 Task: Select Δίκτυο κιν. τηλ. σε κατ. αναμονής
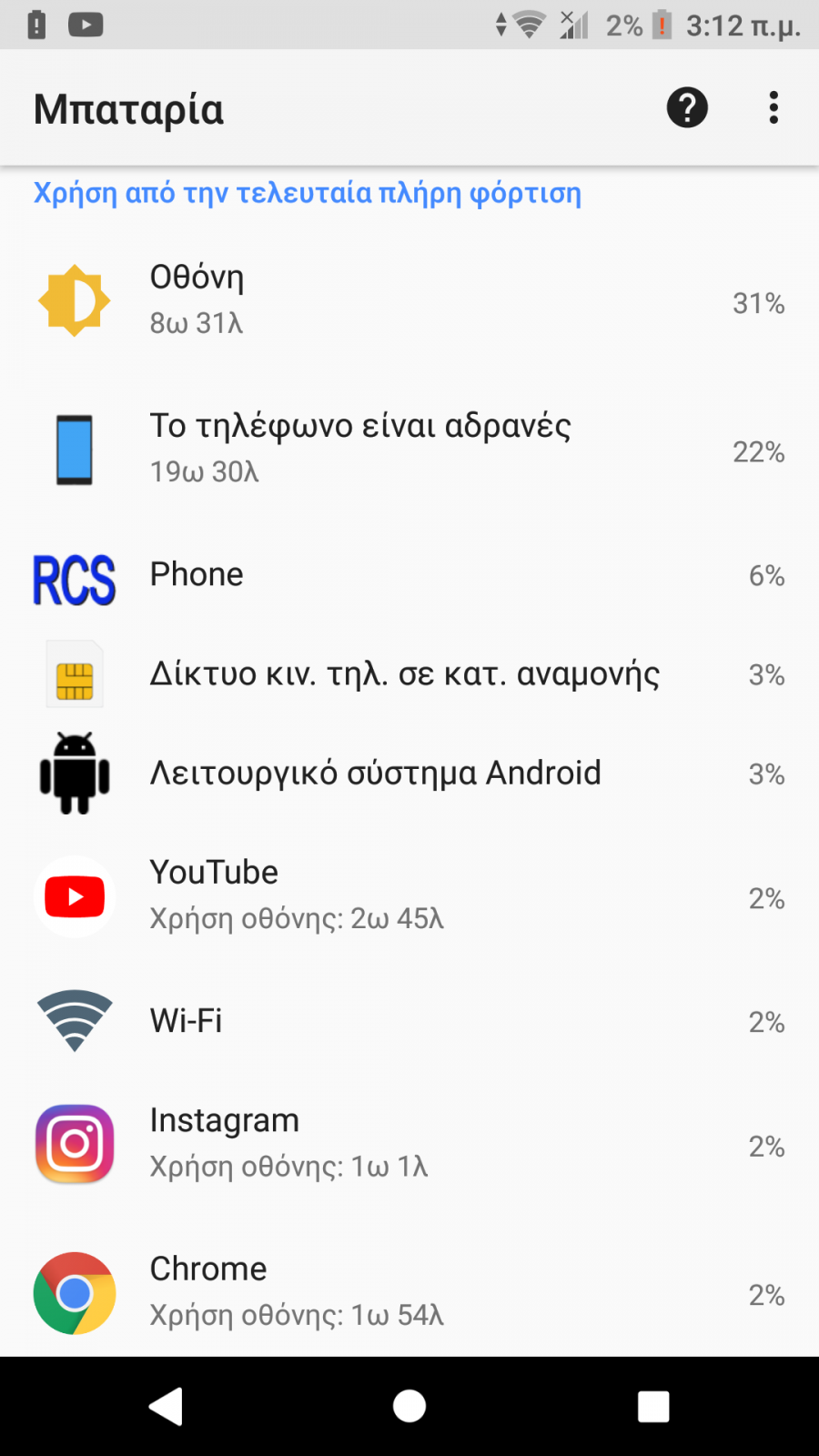coord(409,674)
